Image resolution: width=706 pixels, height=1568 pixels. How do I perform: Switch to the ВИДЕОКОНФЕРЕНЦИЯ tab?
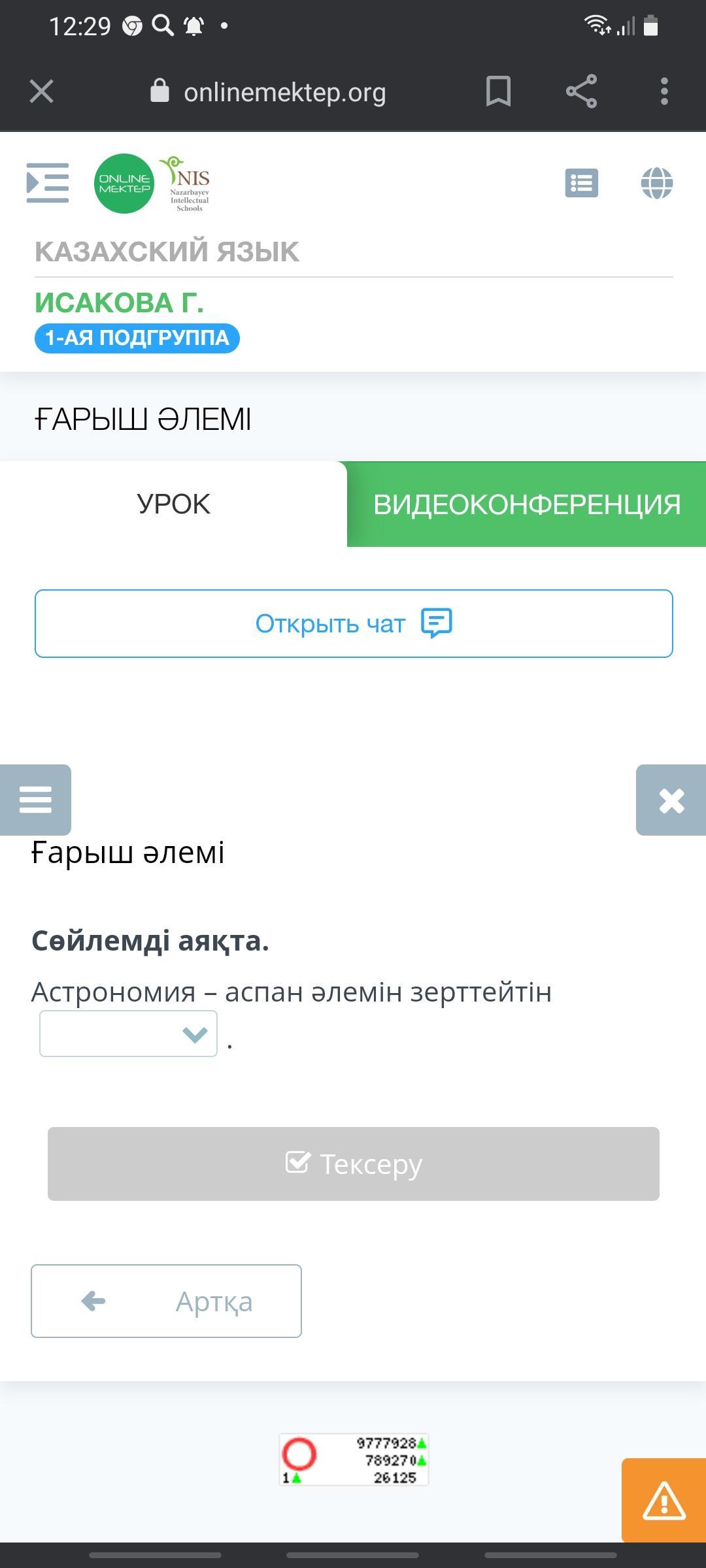coord(527,504)
